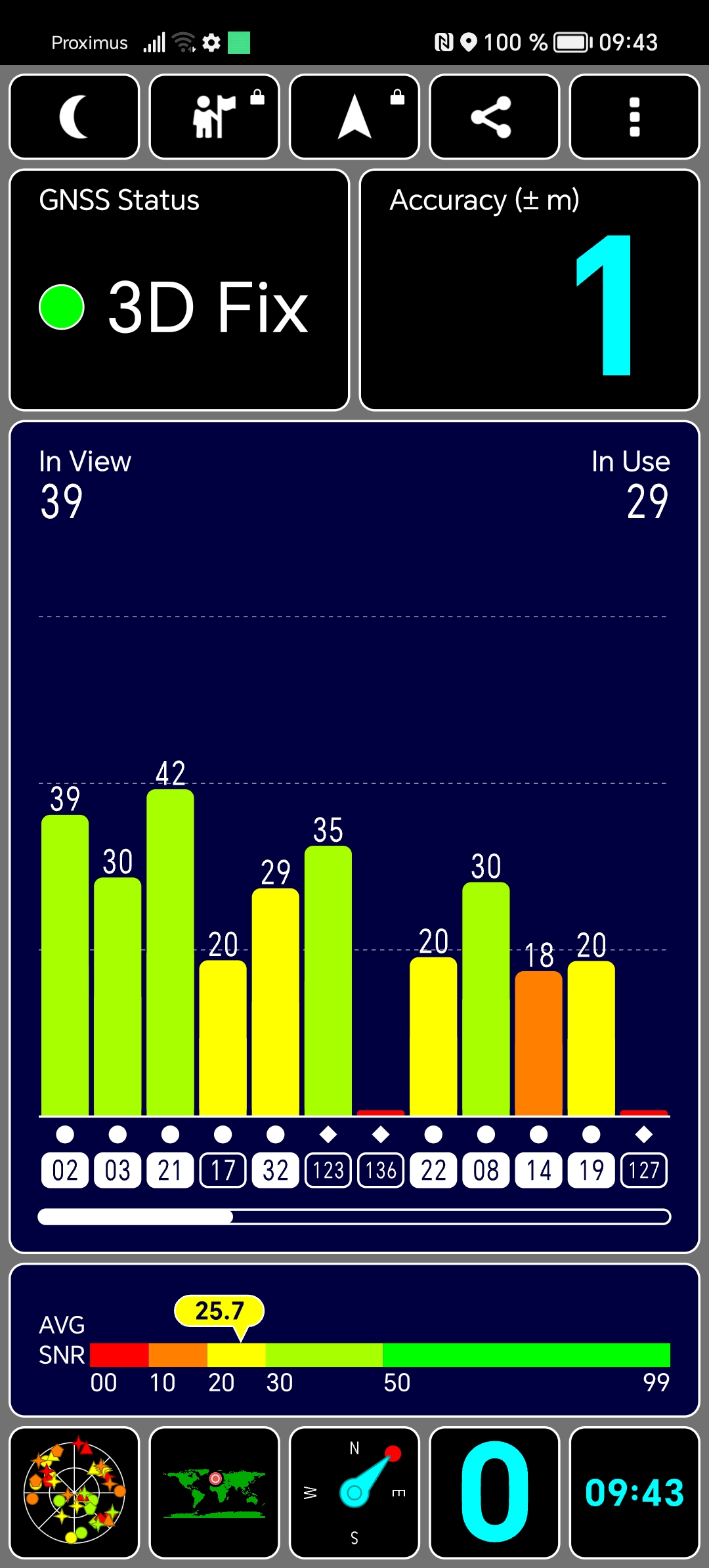Open the speed tile showing 0

point(494,1492)
